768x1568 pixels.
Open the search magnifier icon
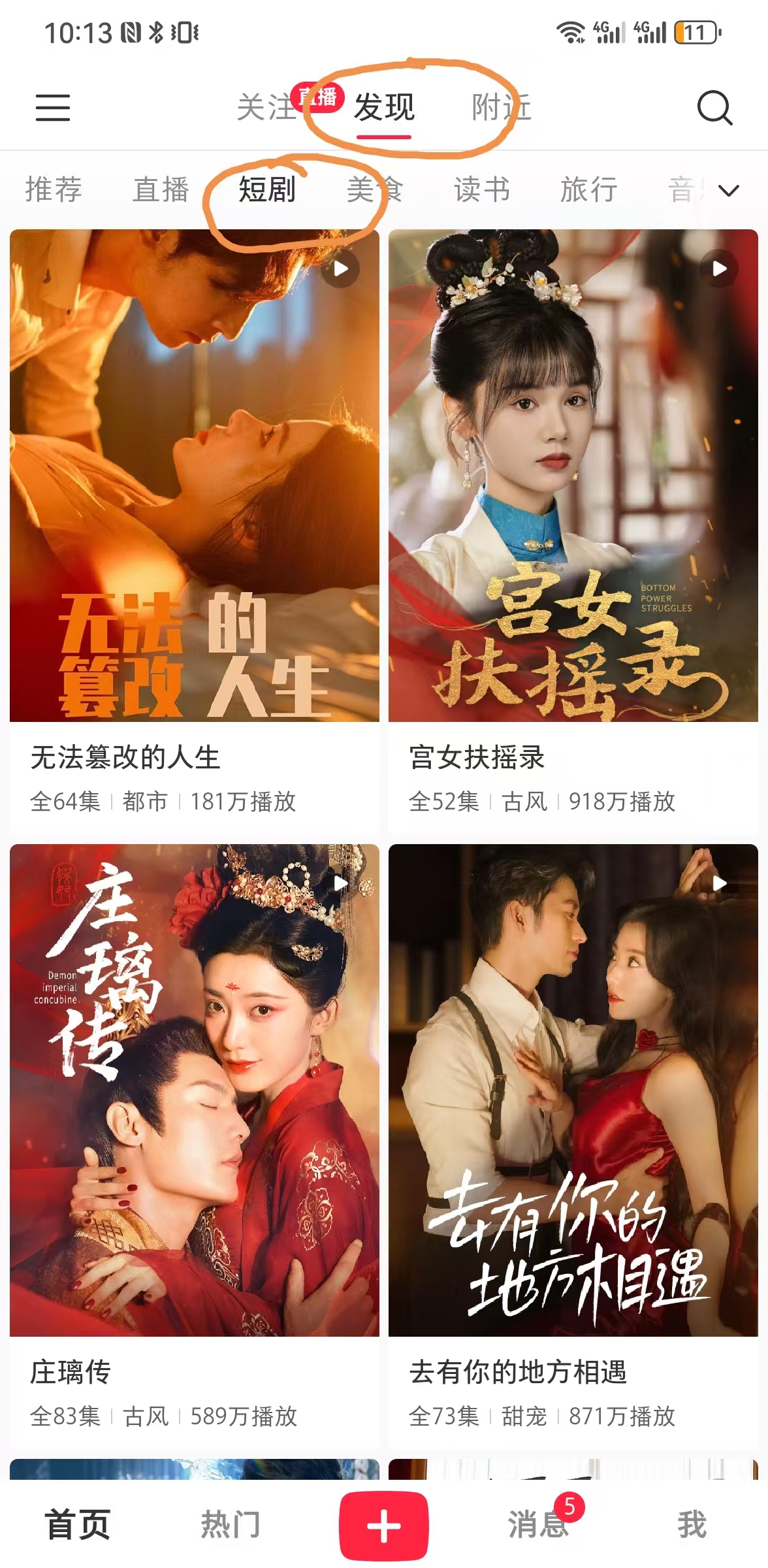tap(714, 108)
